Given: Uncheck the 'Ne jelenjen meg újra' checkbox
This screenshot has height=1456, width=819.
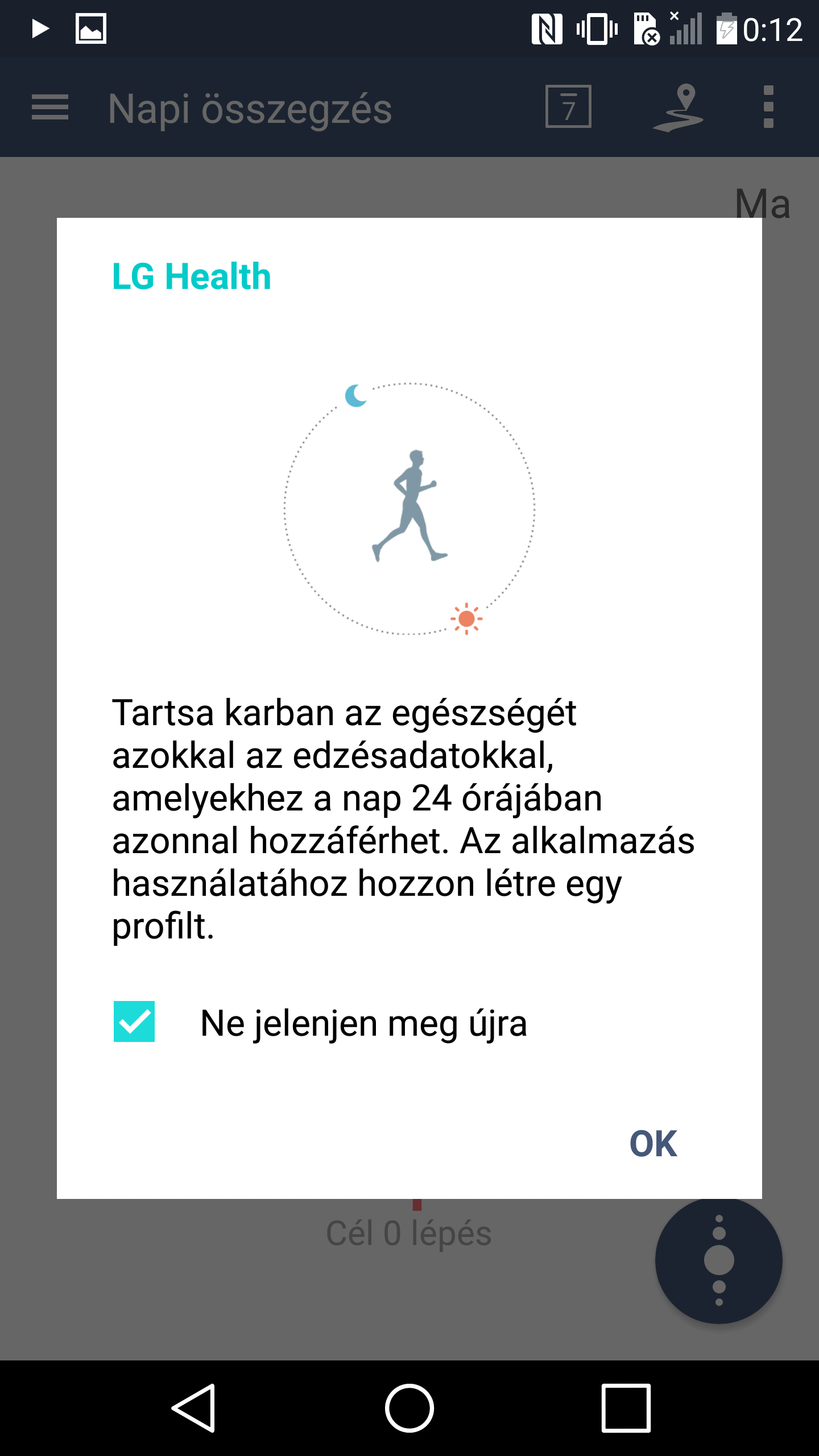Looking at the screenshot, I should [x=134, y=1021].
